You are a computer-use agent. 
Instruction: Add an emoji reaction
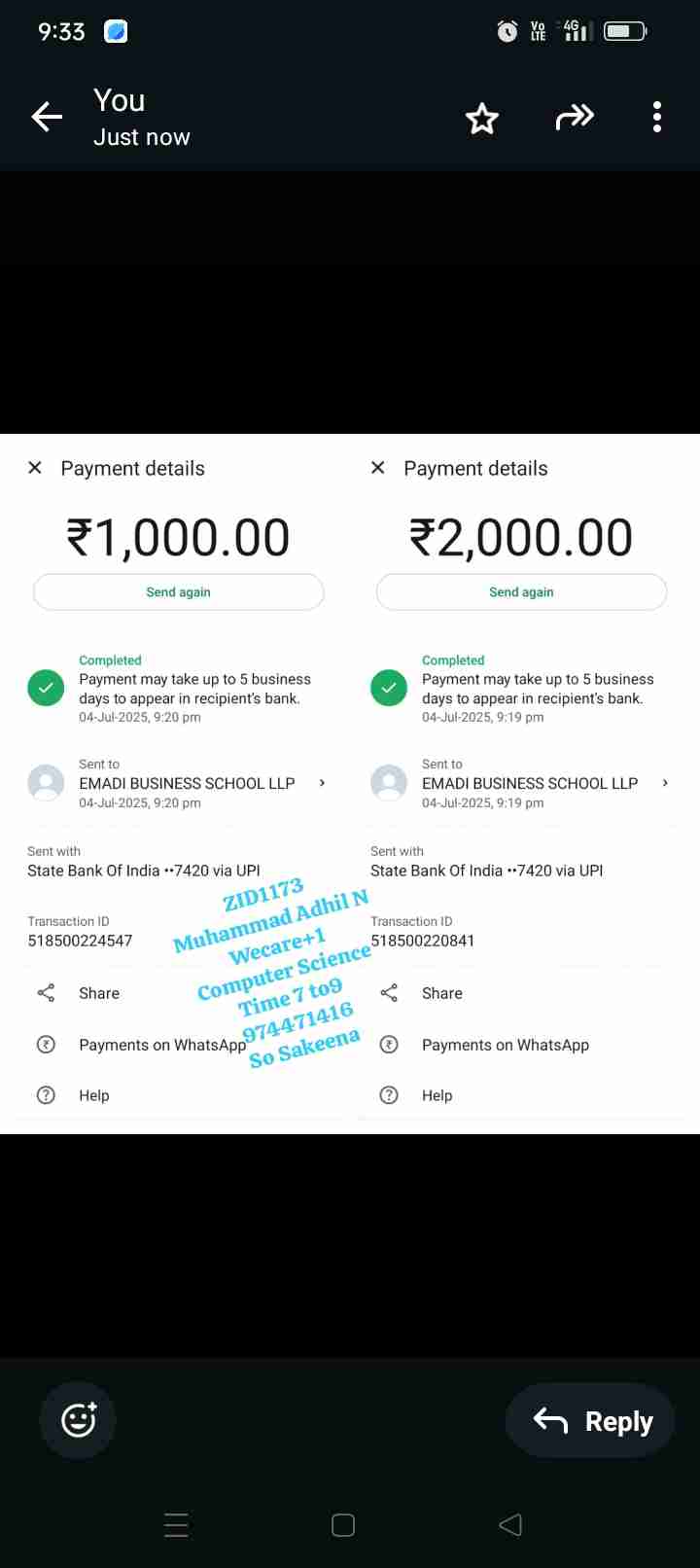(78, 1420)
